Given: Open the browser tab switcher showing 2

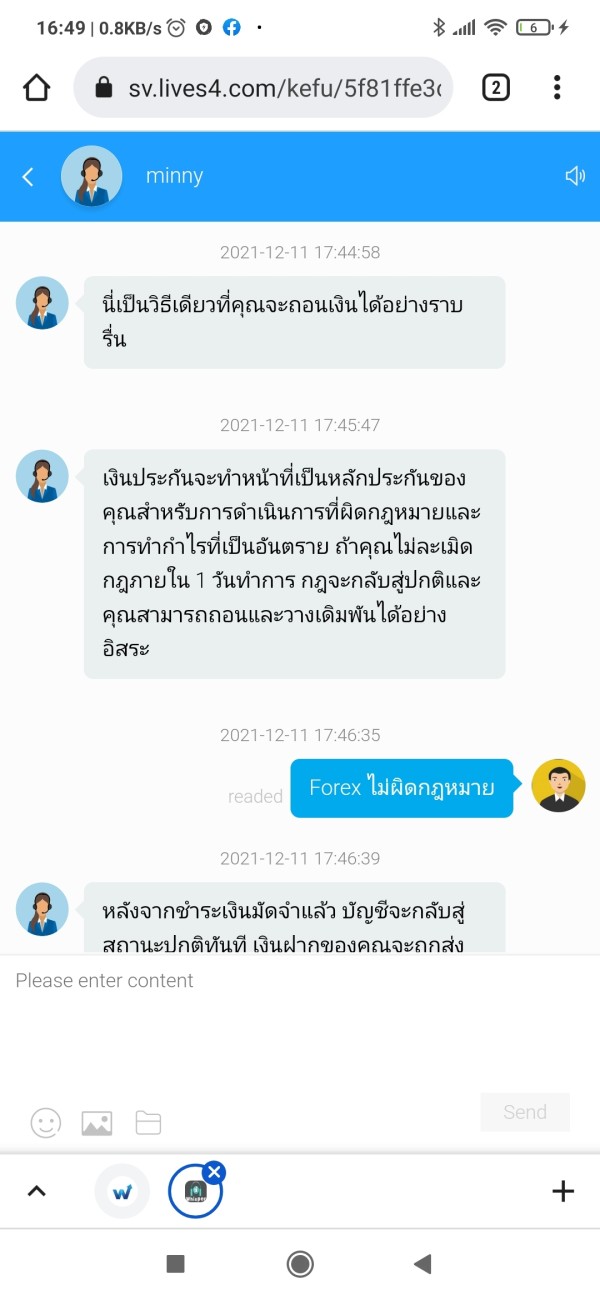Looking at the screenshot, I should tap(495, 88).
